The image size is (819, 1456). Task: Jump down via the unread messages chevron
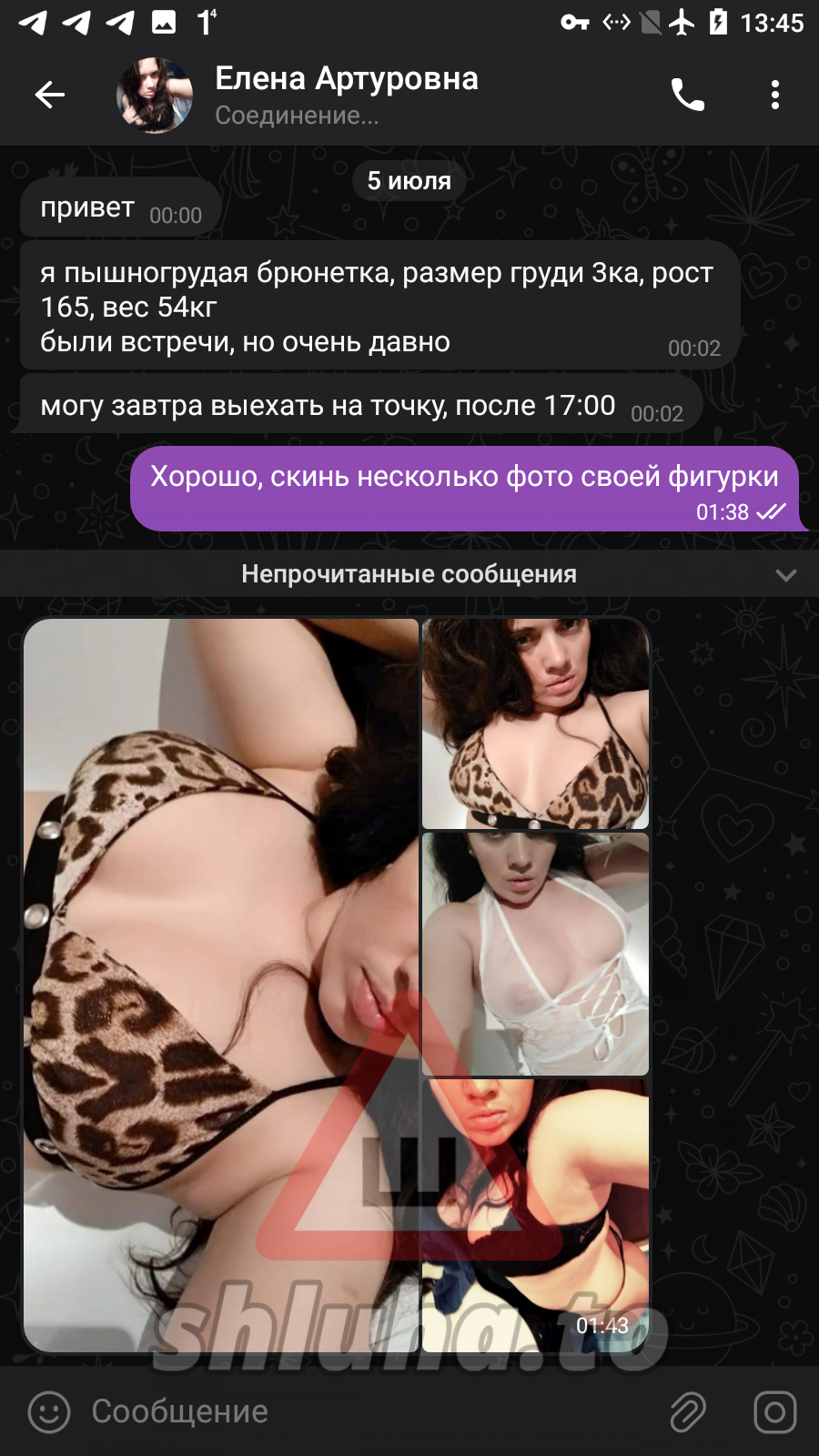pos(786,574)
